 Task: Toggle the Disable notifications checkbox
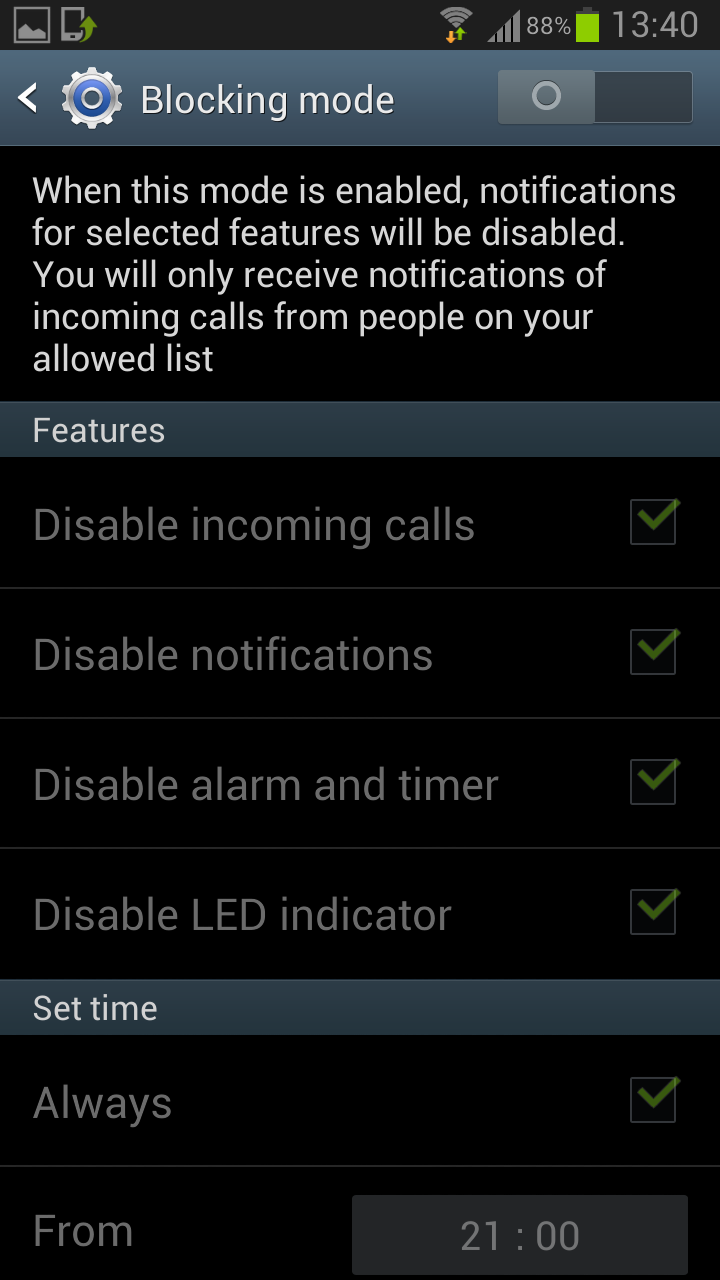click(x=653, y=653)
